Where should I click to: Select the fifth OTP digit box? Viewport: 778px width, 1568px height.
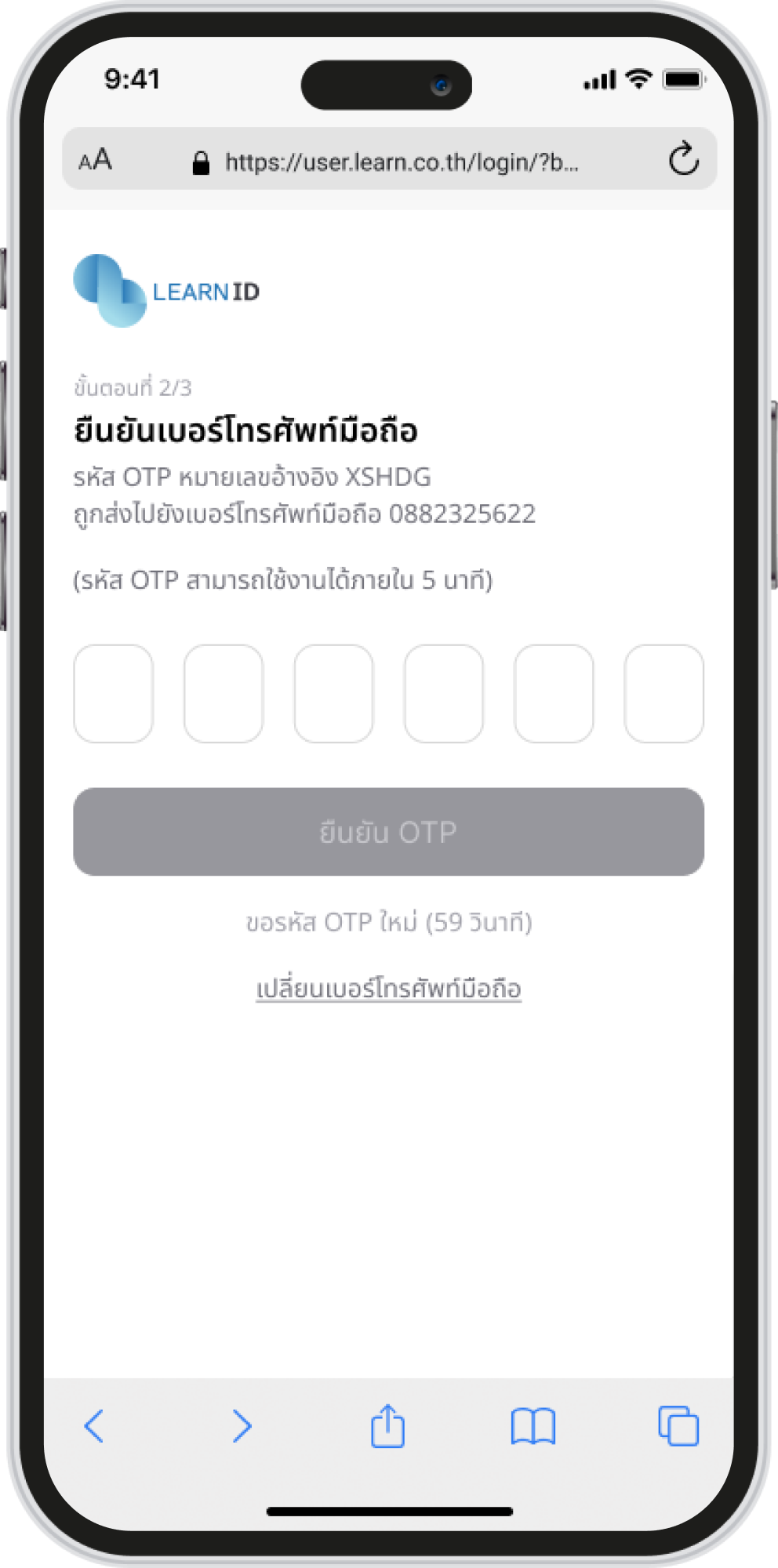click(x=554, y=693)
